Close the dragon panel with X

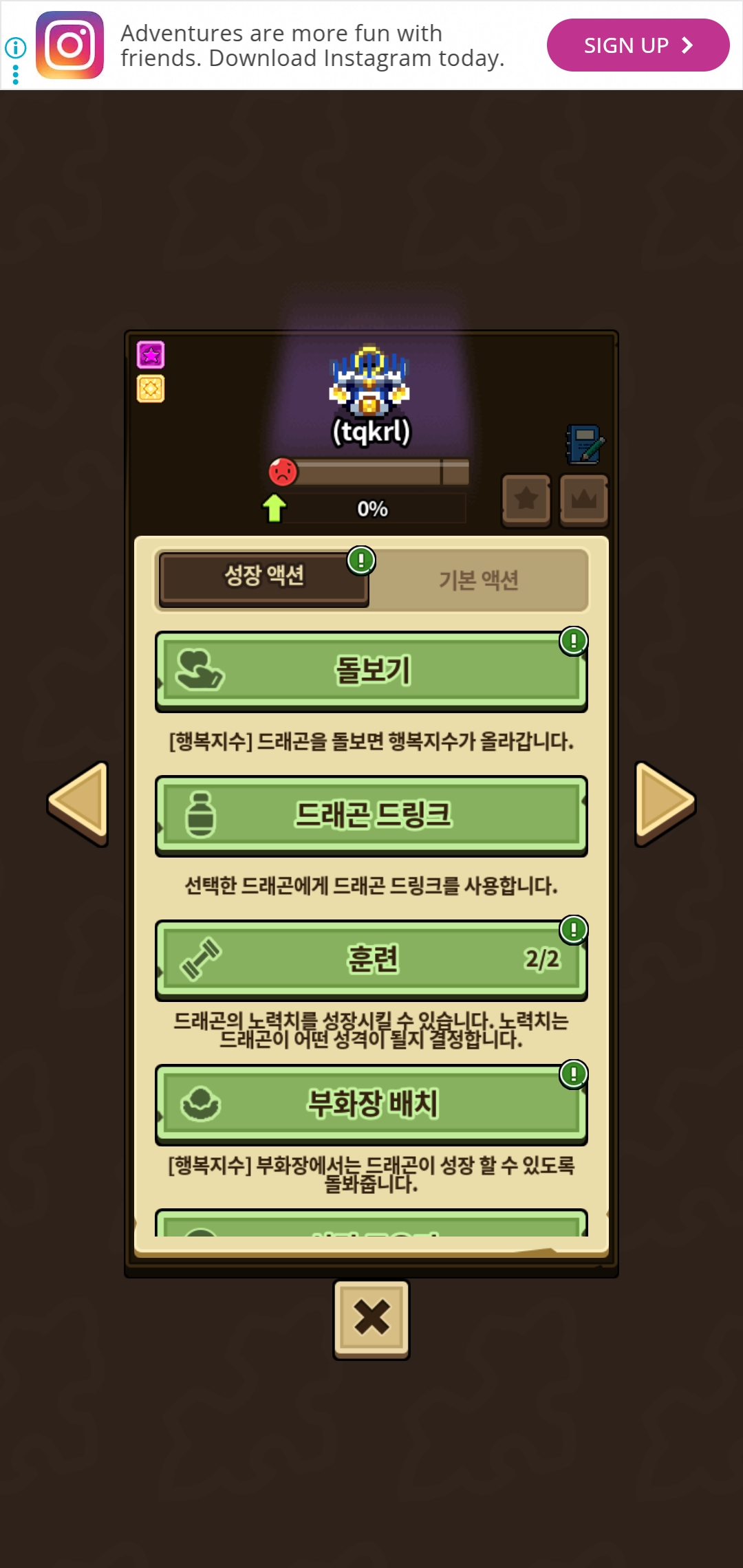pos(371,1319)
